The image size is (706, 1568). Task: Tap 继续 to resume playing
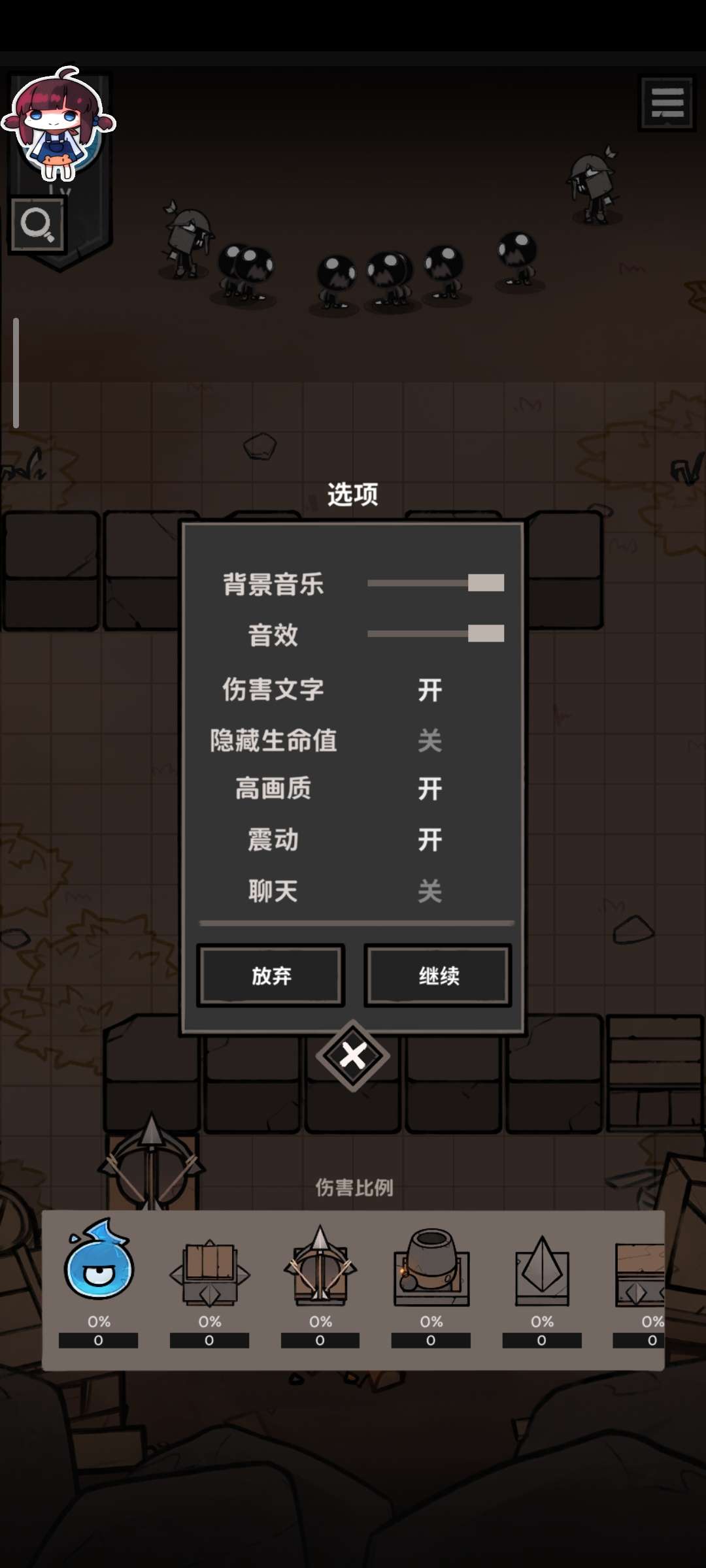pos(438,975)
